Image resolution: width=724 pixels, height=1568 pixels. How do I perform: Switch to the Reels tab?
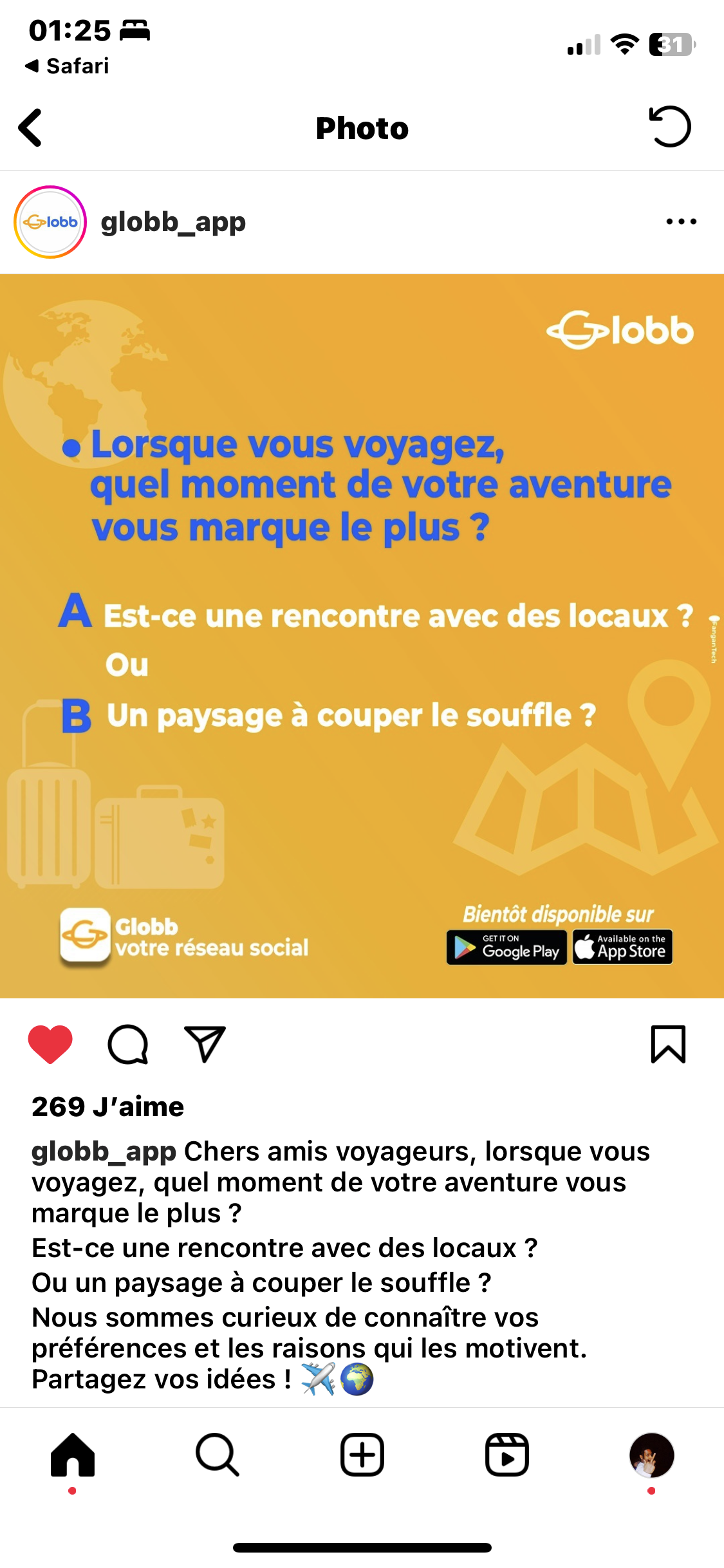pos(507,1455)
